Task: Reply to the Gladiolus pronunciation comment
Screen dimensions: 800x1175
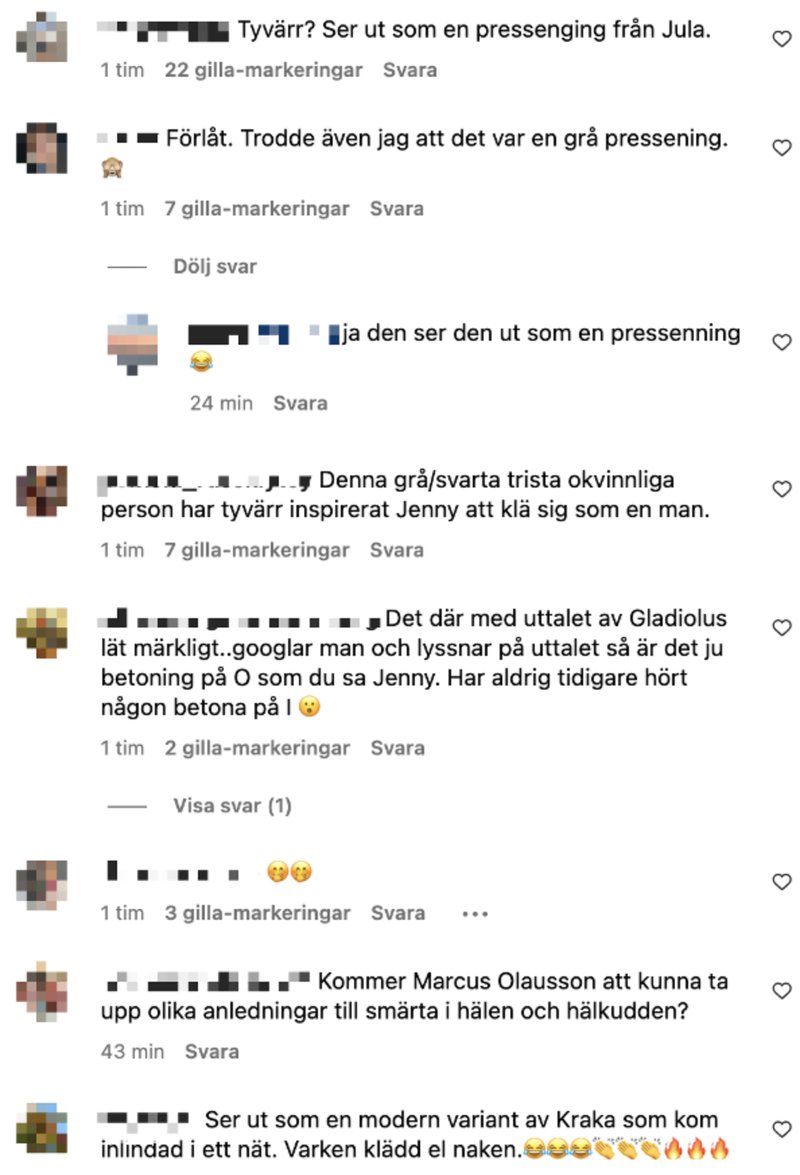Action: [x=397, y=748]
